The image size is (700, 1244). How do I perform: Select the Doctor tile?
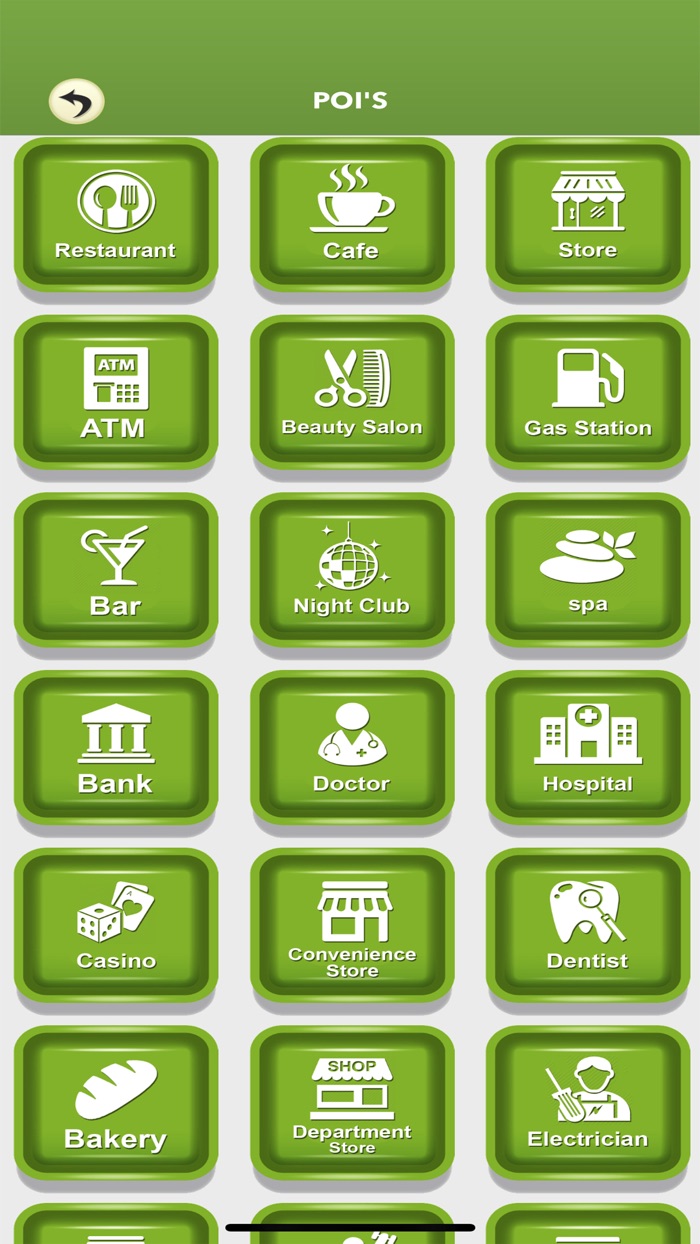click(352, 748)
